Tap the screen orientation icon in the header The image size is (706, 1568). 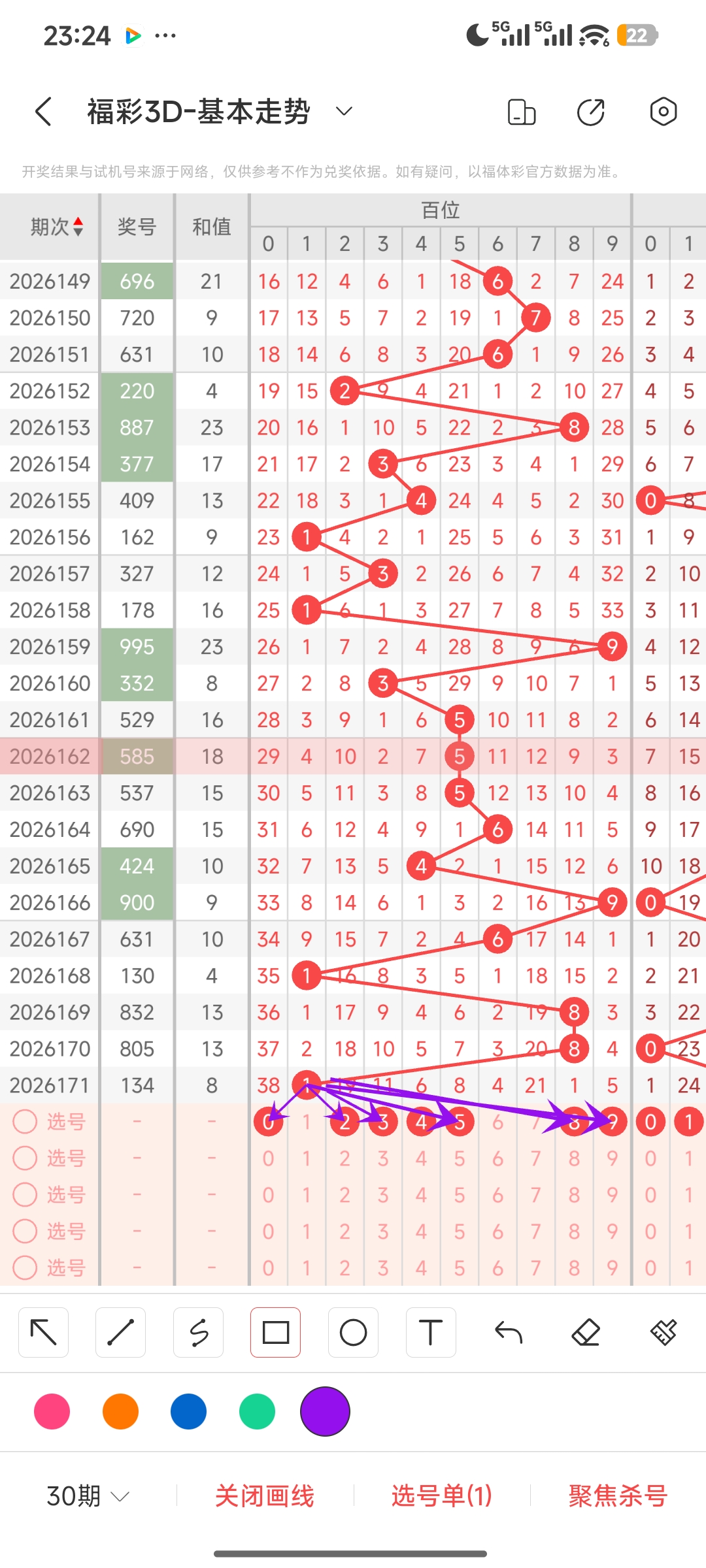coord(521,112)
